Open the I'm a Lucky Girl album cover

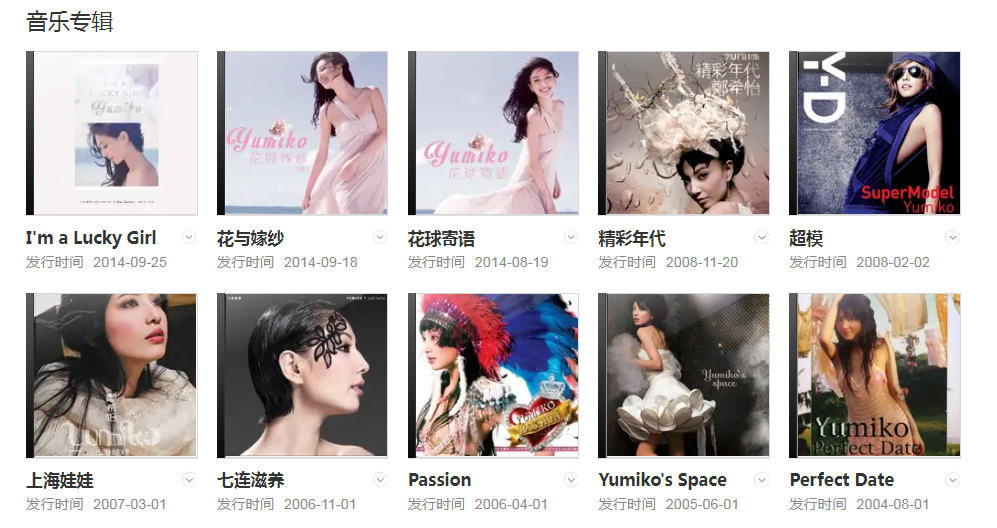click(x=112, y=133)
